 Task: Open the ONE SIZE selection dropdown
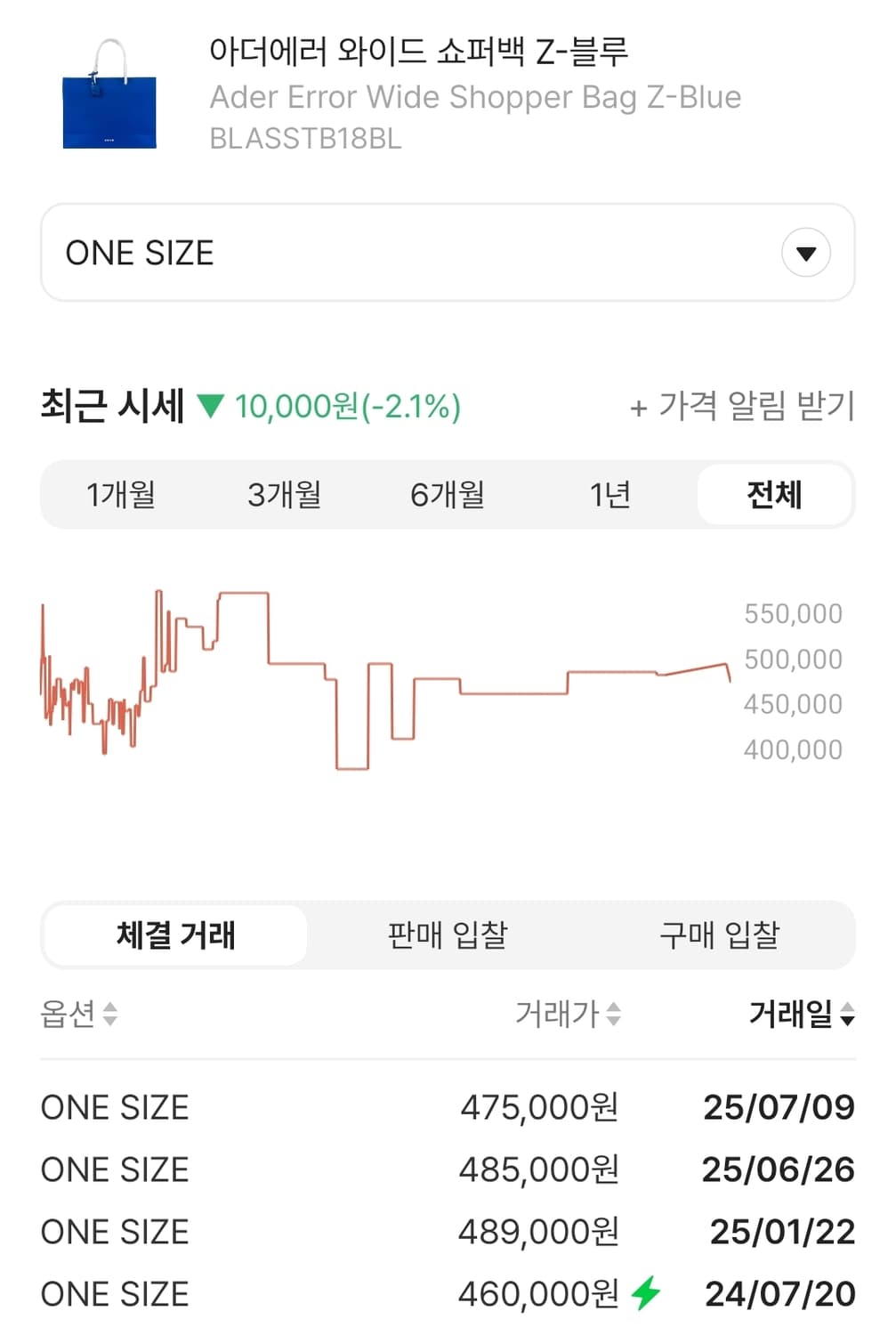pos(445,253)
